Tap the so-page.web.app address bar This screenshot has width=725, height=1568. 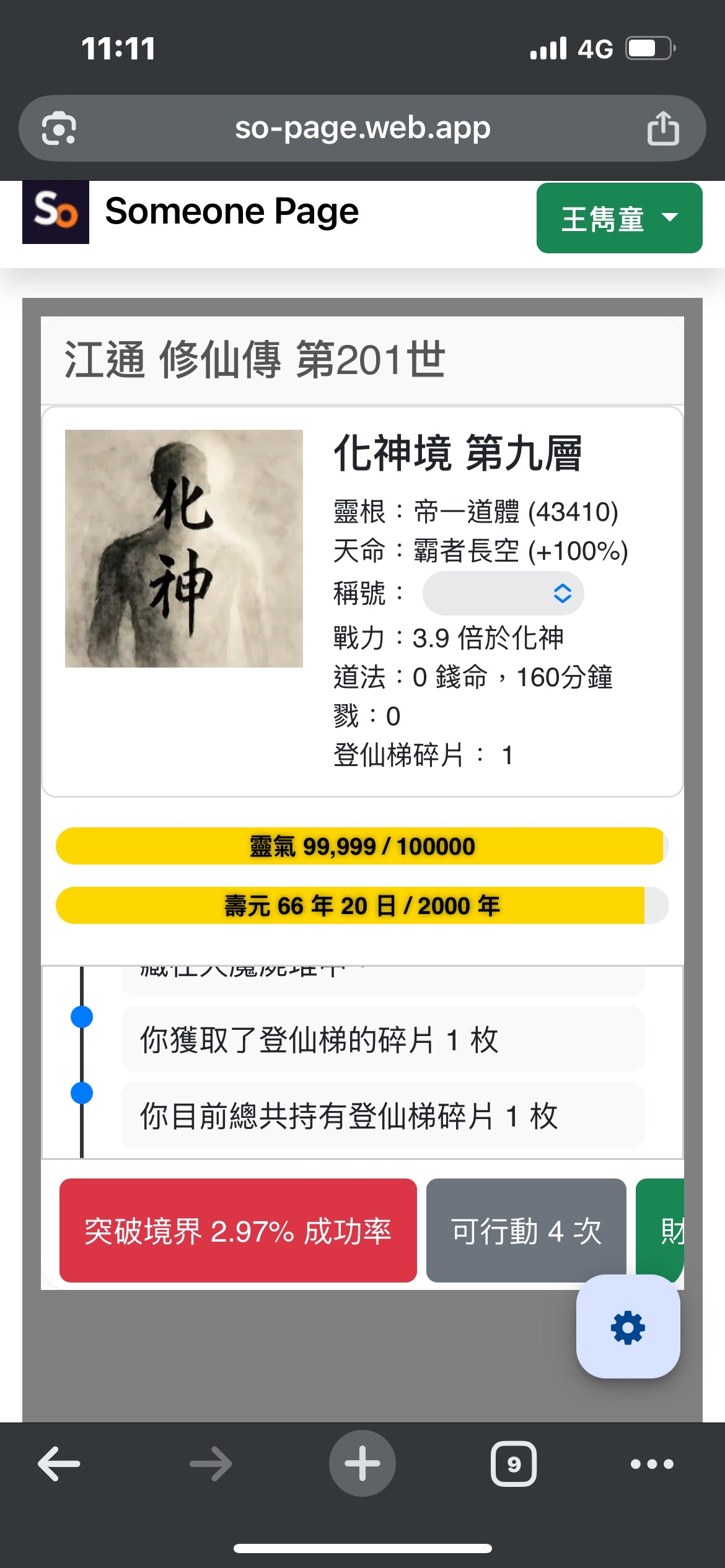(x=362, y=128)
